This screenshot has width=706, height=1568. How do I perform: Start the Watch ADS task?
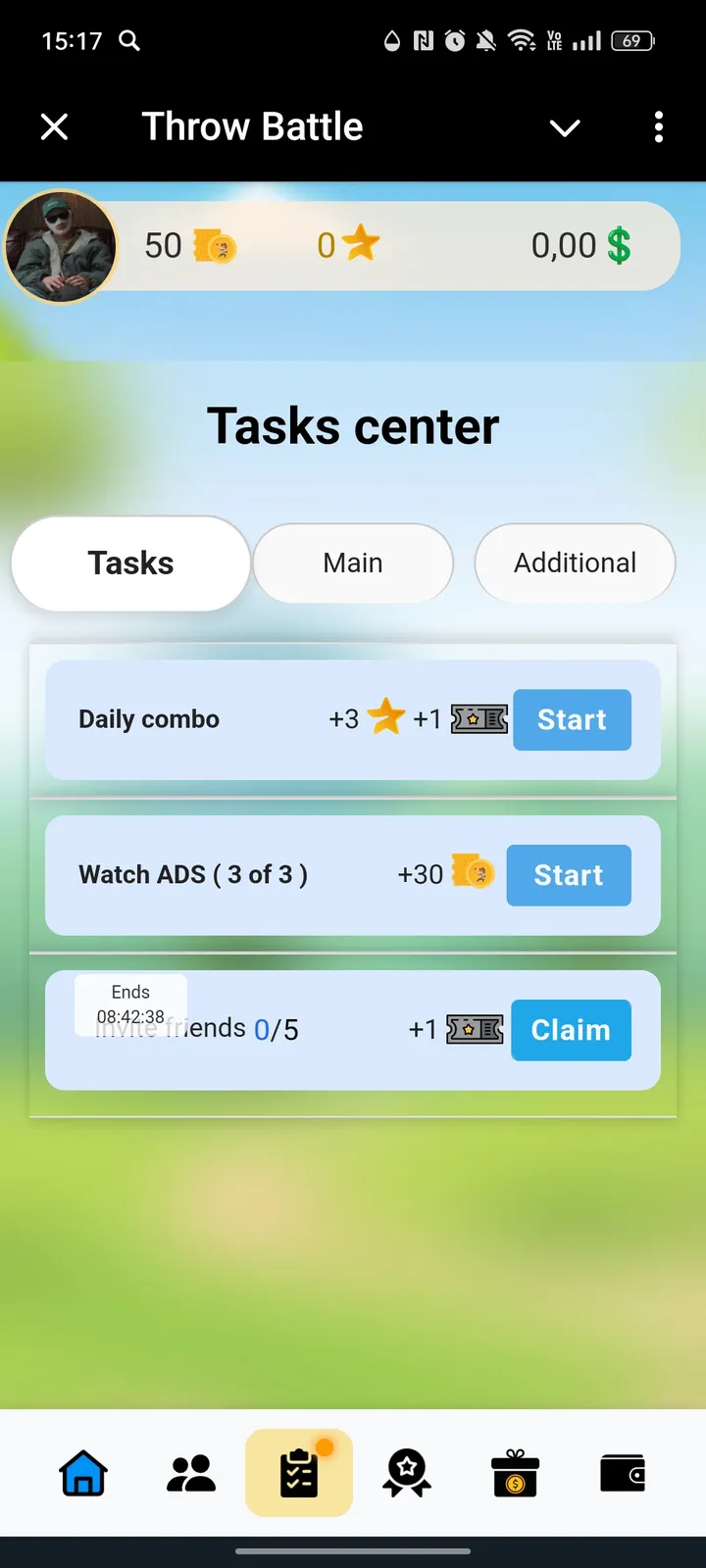[569, 875]
